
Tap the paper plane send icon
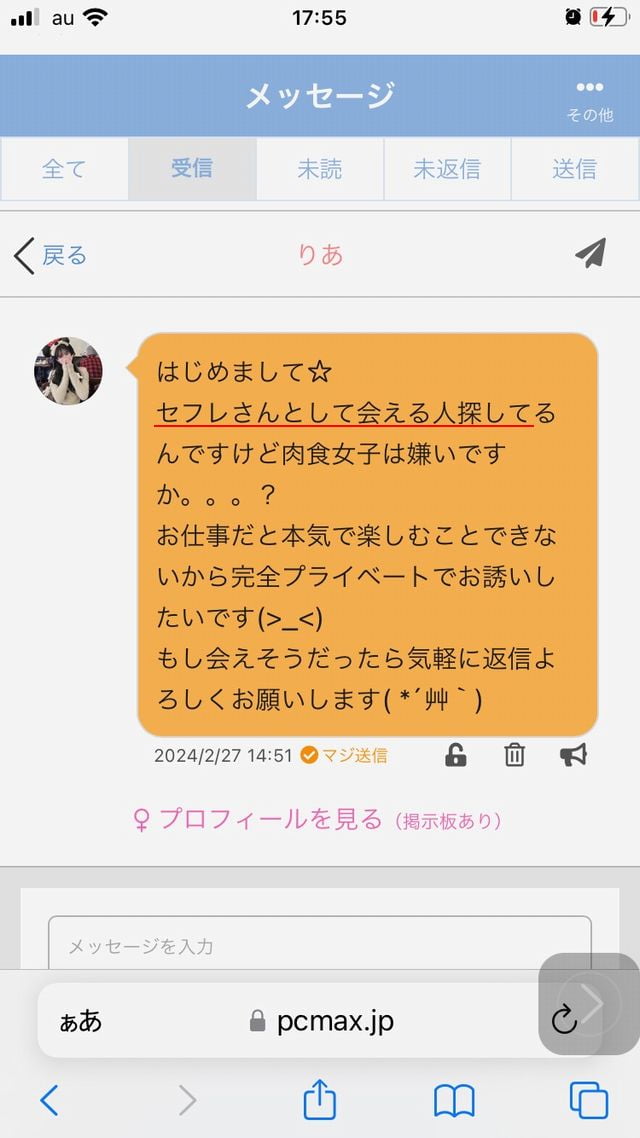point(590,254)
